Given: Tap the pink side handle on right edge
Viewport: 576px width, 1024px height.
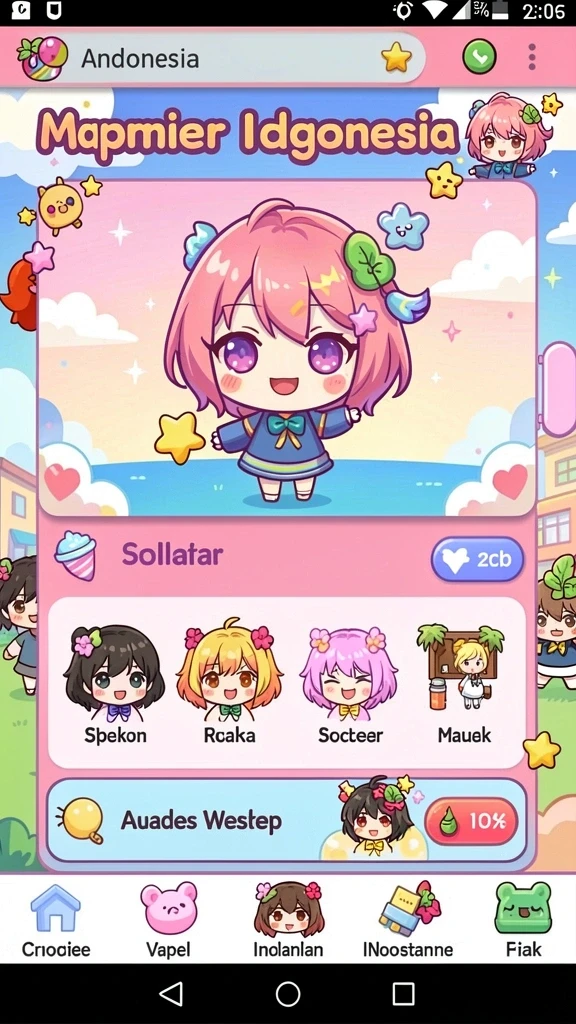Looking at the screenshot, I should [x=559, y=389].
